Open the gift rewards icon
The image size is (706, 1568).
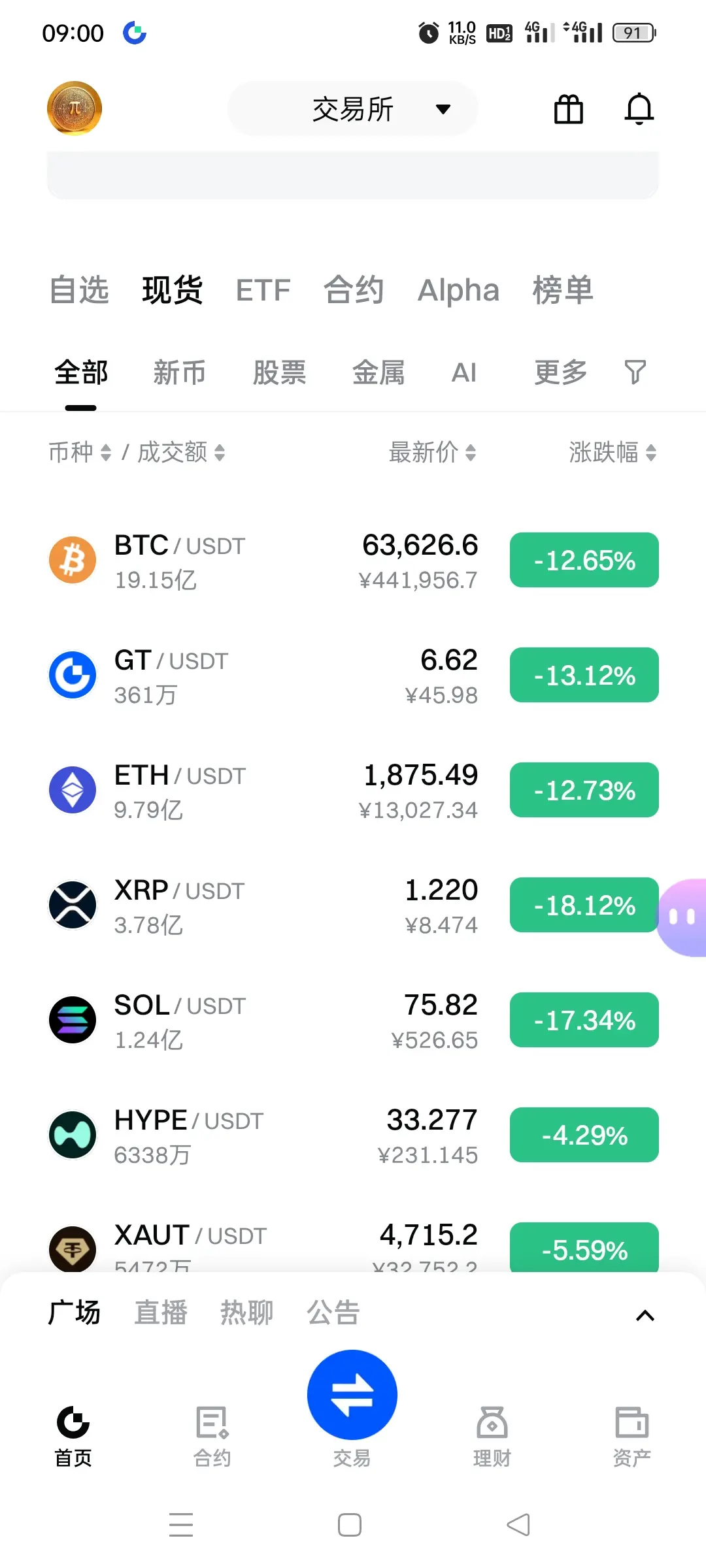[568, 109]
